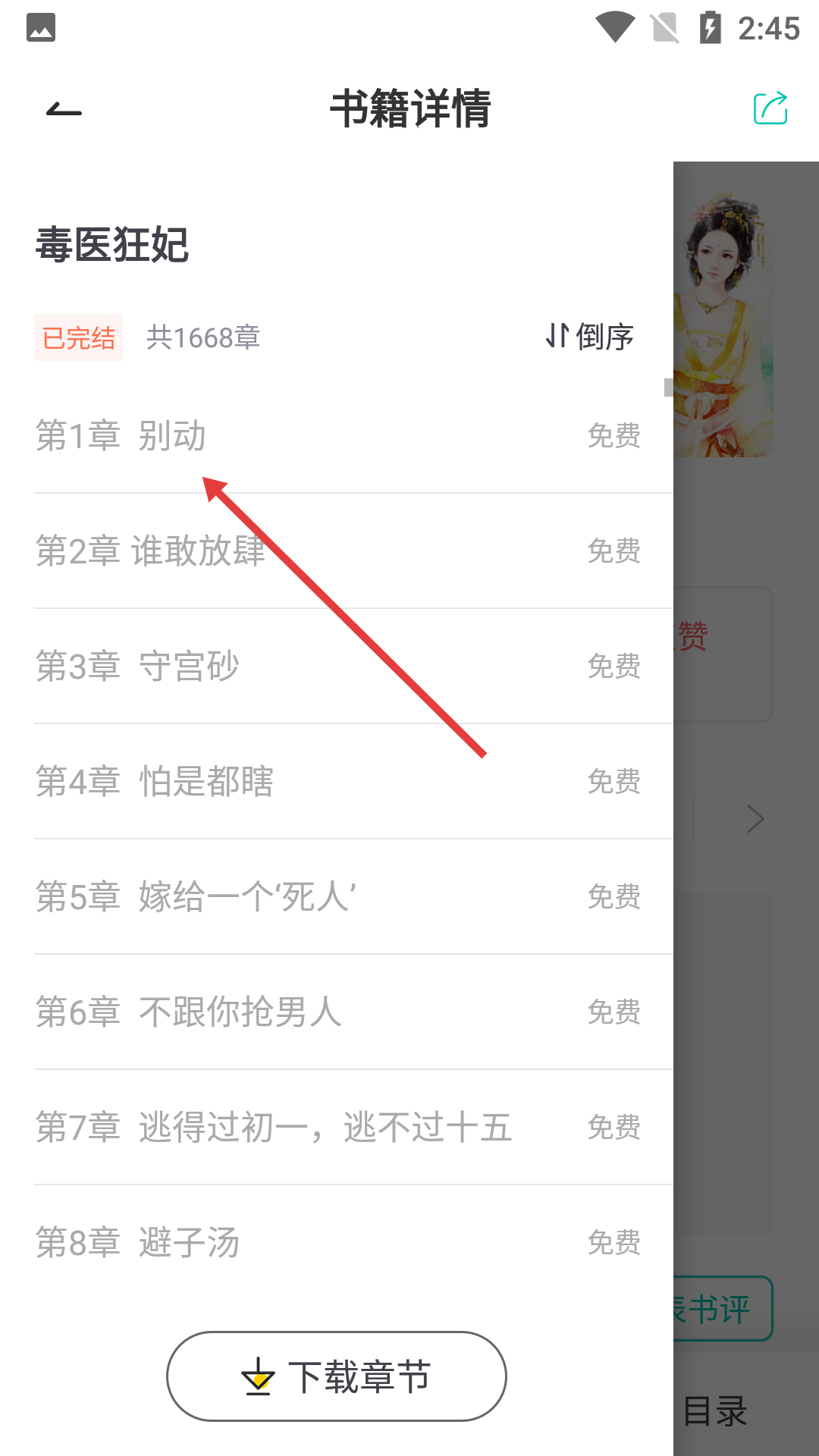The width and height of the screenshot is (819, 1456).
Task: Go back using the arrow
Action: click(64, 110)
